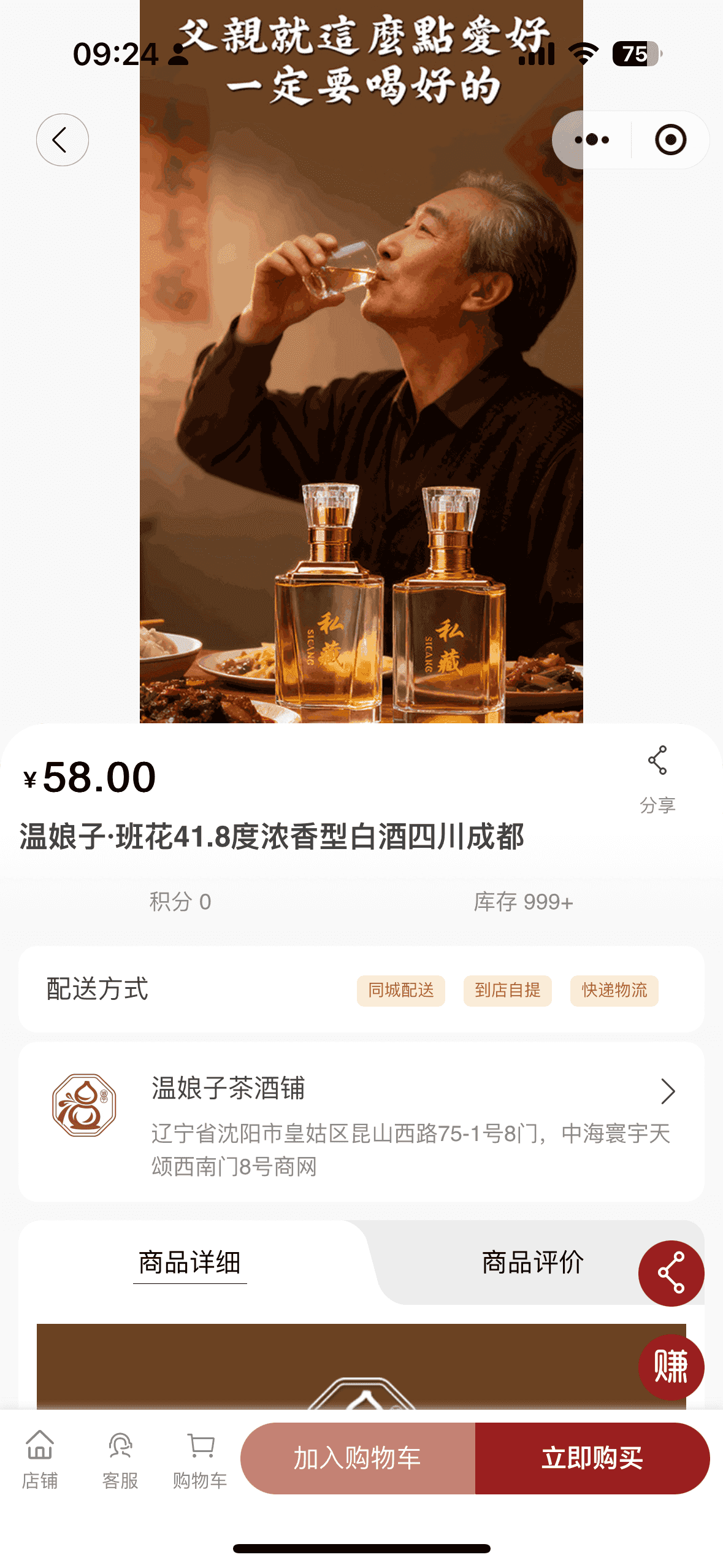Viewport: 723px width, 1568px height.
Task: Open the mini program more-options menu
Action: point(592,140)
